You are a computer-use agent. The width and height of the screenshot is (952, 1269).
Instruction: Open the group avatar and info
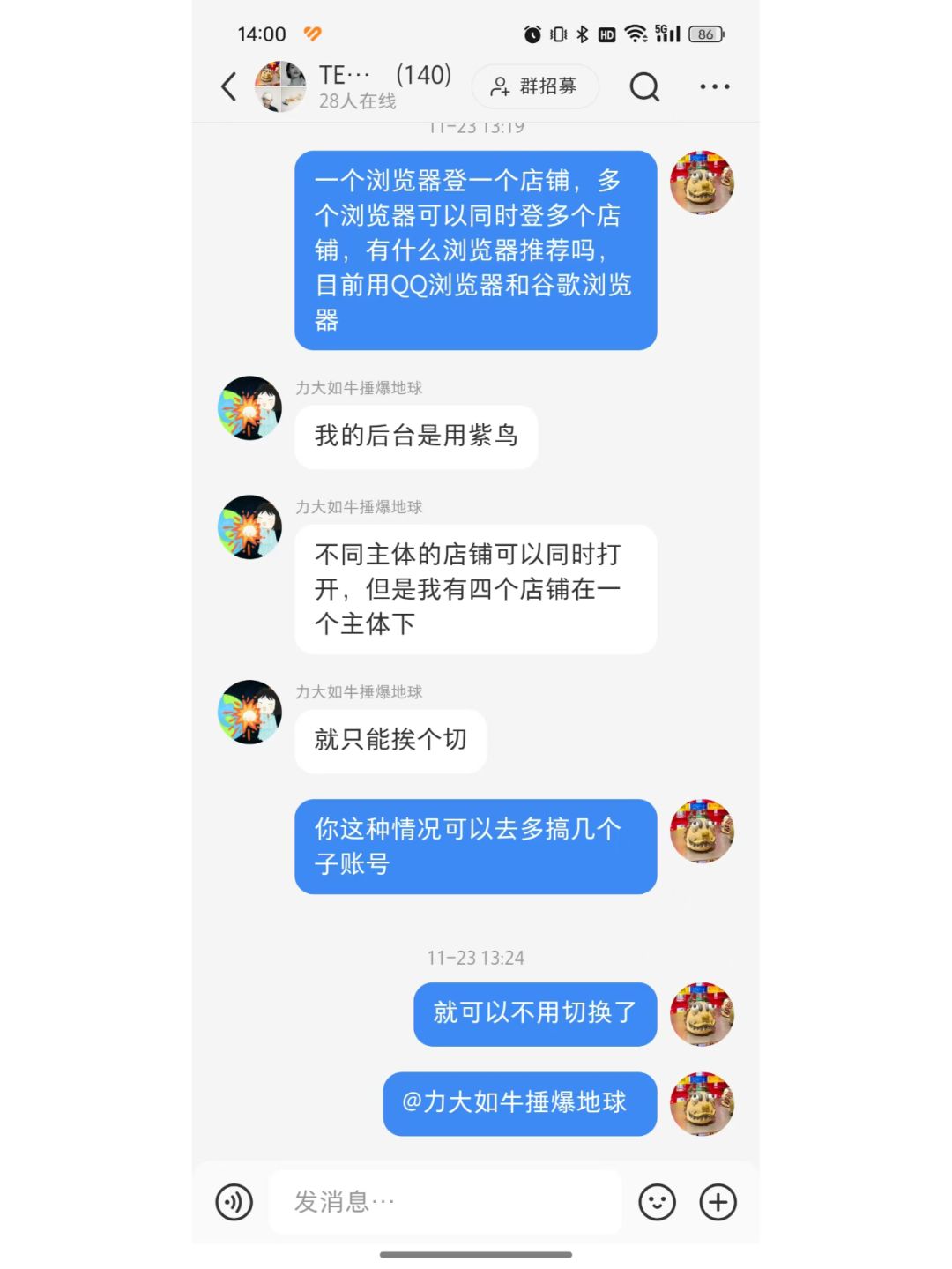point(280,86)
